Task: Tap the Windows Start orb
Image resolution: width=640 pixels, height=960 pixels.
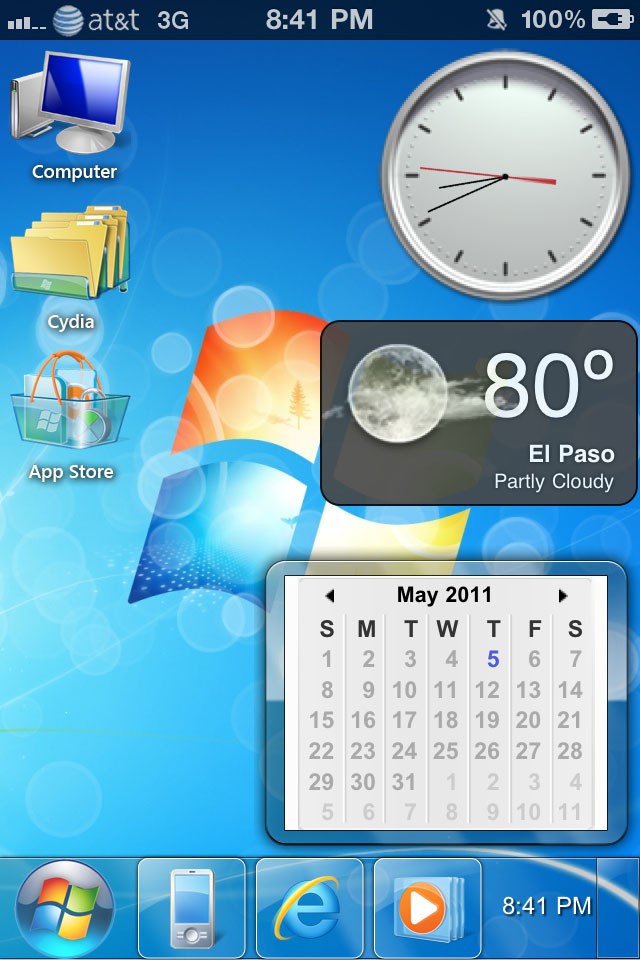Action: point(66,907)
